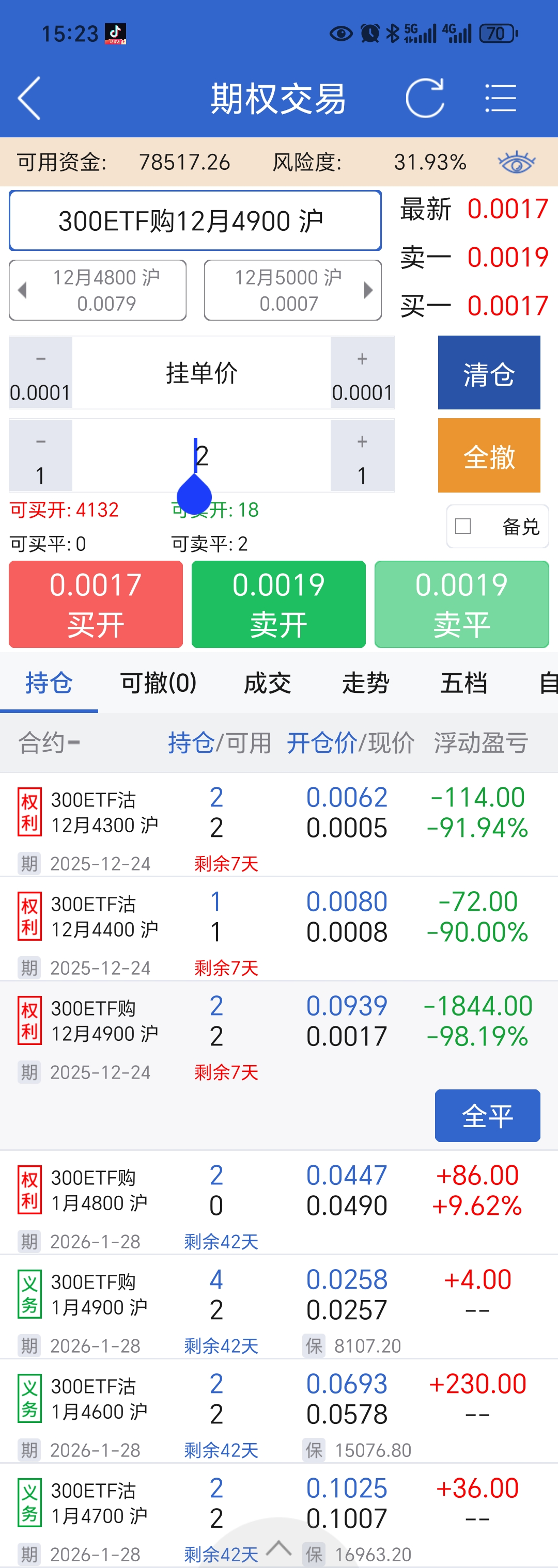Screen dimensions: 558x1568
Task: Sell to open at 0.0019 (卖开)
Action: (x=278, y=604)
